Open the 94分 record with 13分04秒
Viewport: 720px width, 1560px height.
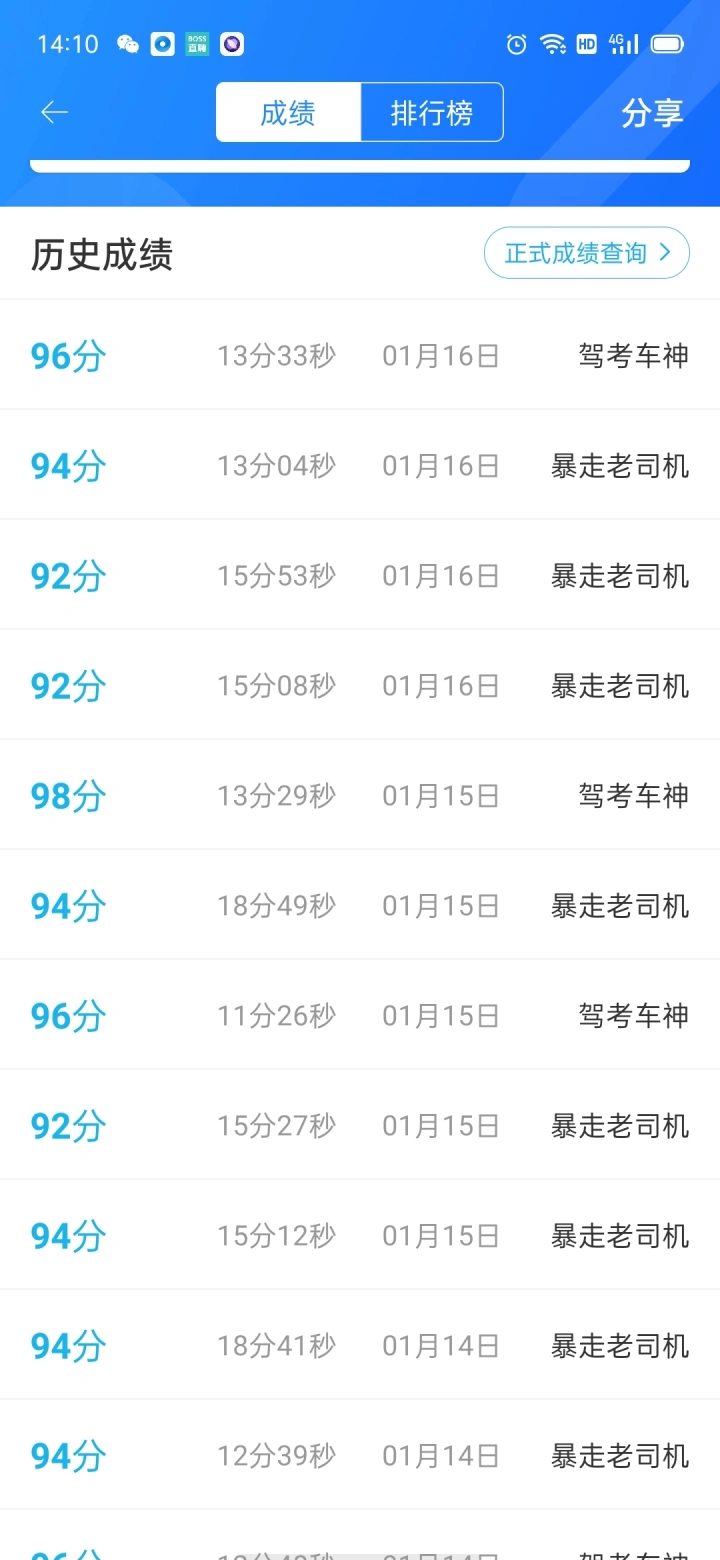pos(360,465)
